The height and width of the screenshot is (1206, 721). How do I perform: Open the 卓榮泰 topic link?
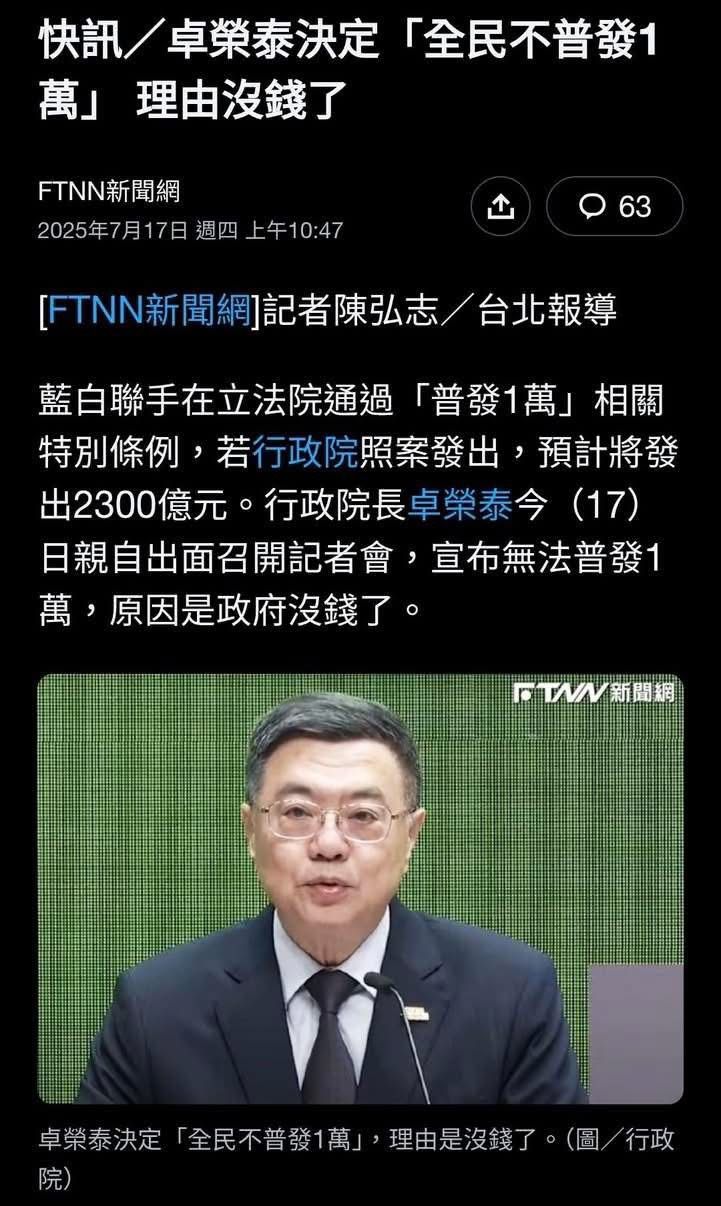pos(460,507)
